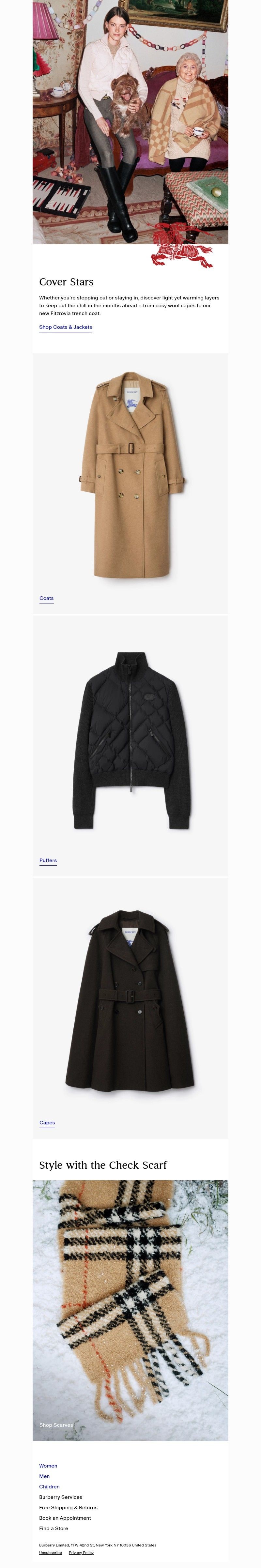Open the Privacy Policy link
This screenshot has width=261, height=1568.
(81, 1552)
